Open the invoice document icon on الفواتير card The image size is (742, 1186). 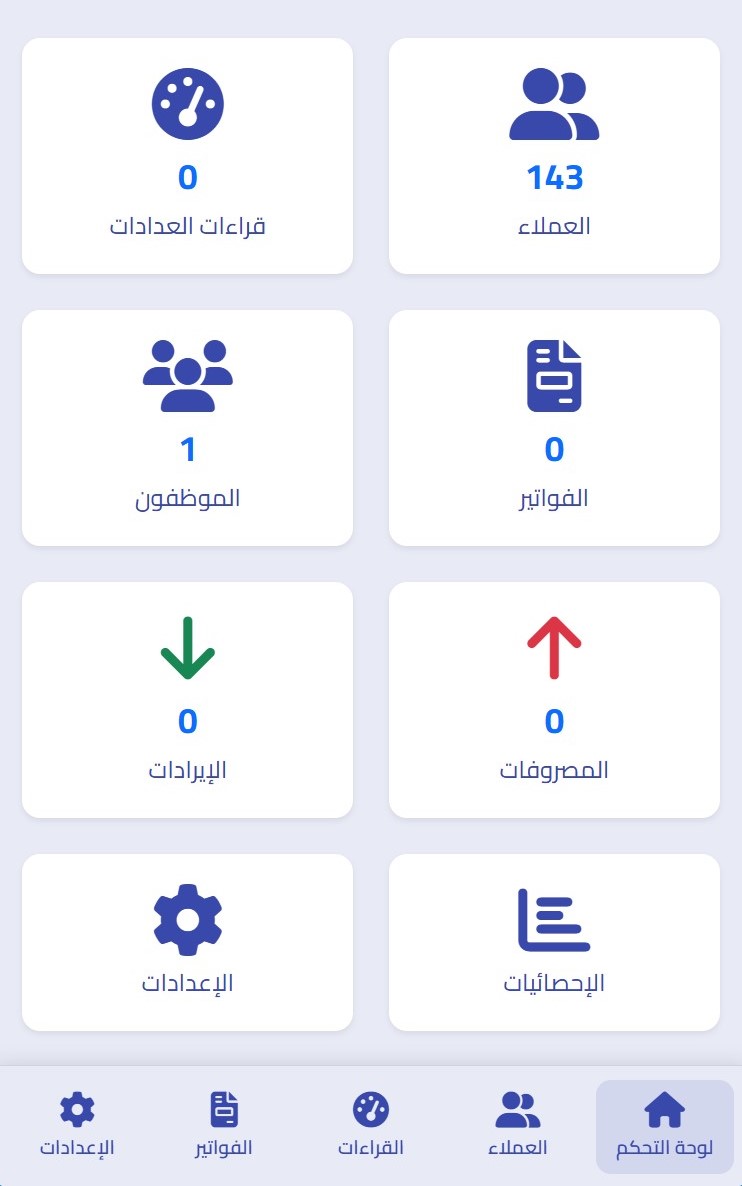554,375
